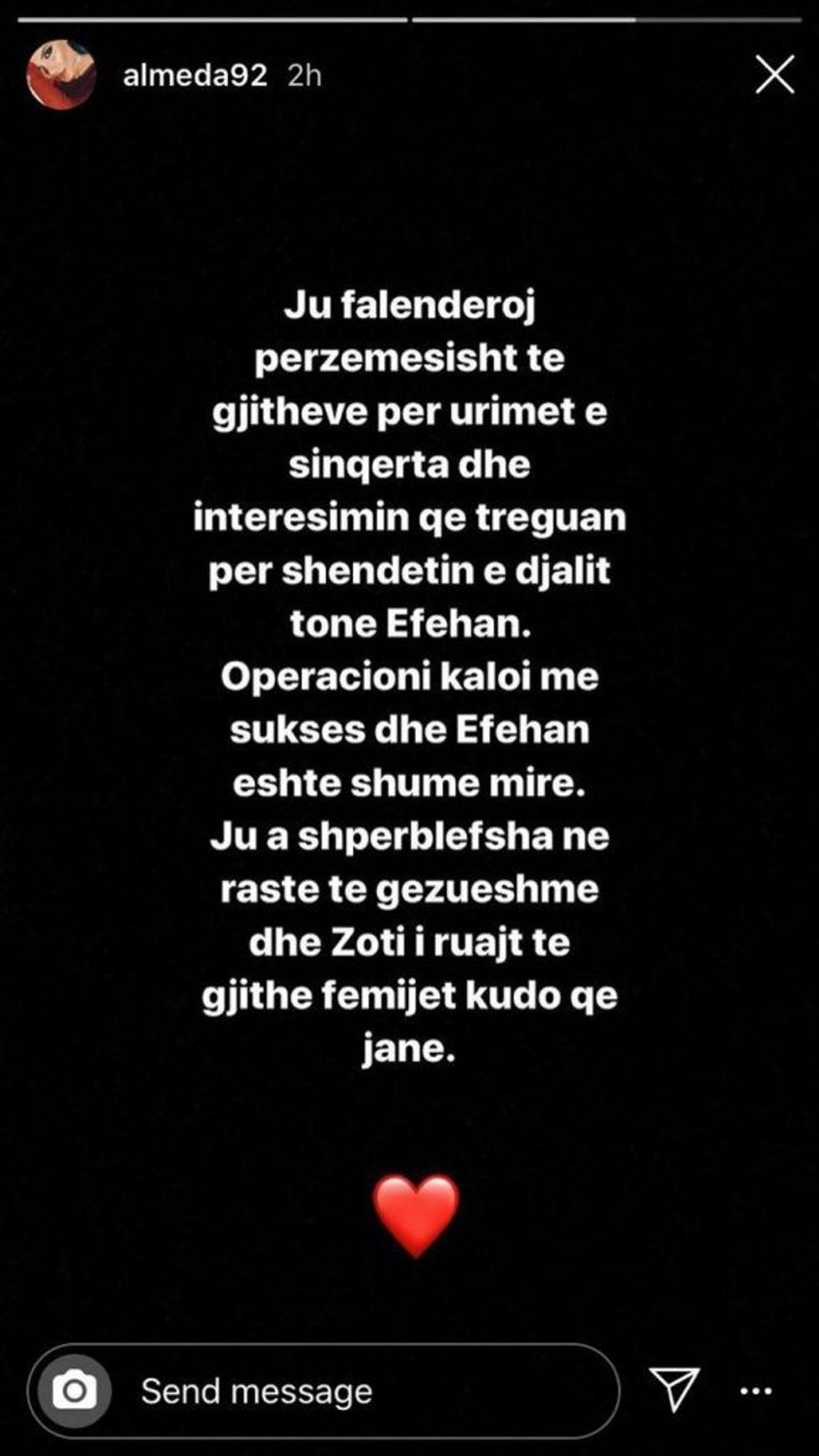Share this story via paper plane icon

674,1390
